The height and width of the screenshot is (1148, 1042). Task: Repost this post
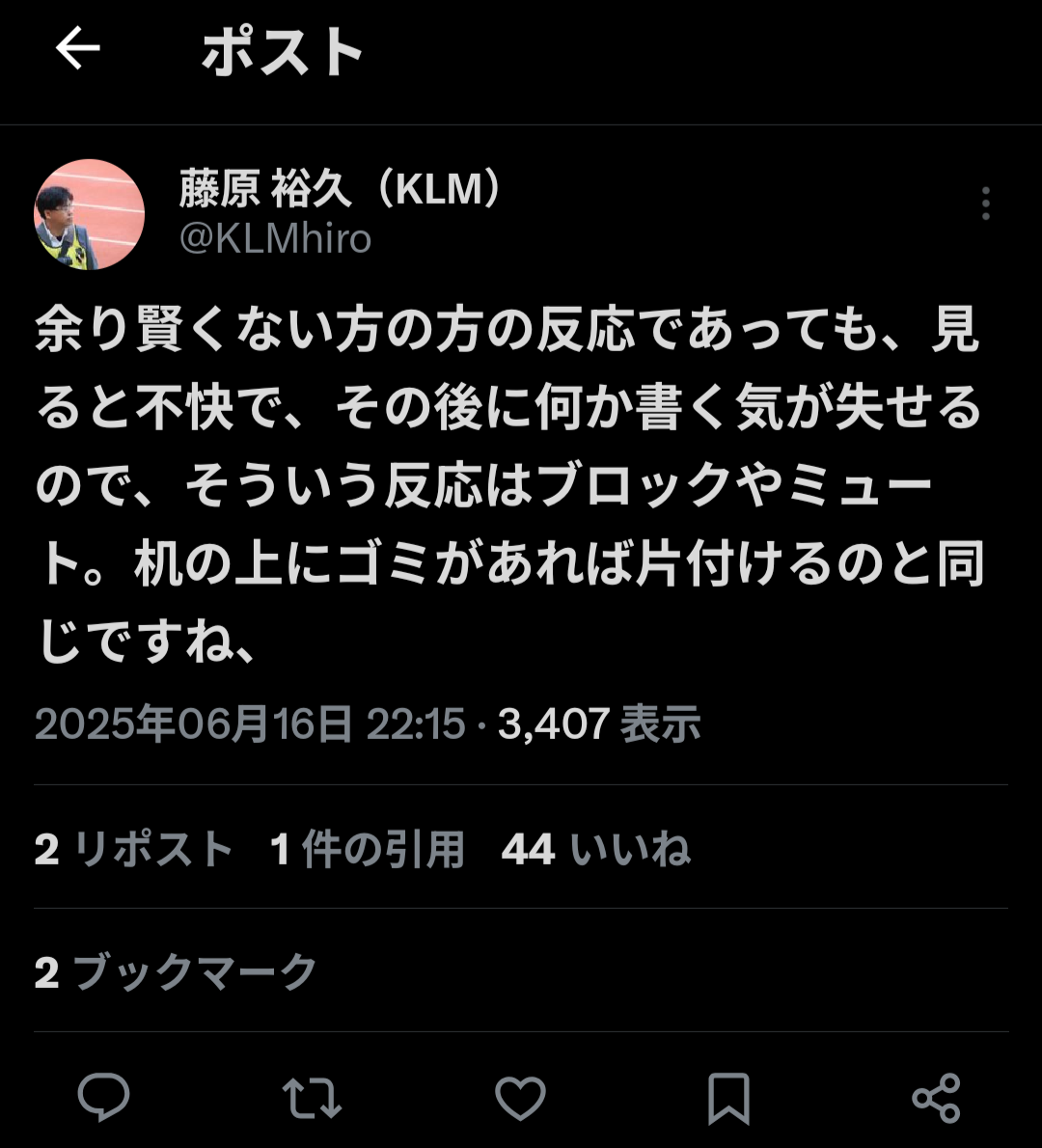pos(312,1098)
